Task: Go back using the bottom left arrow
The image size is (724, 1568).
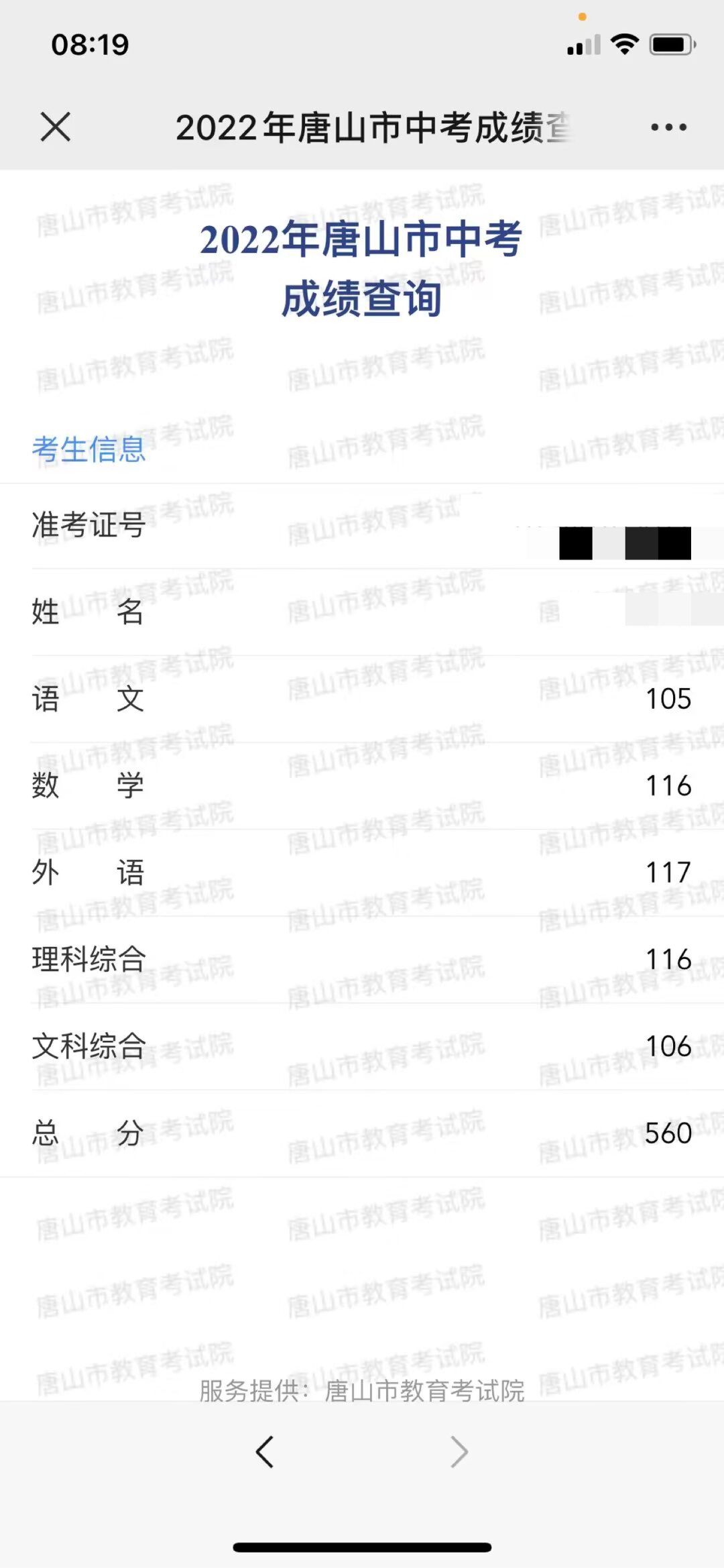Action: [265, 1452]
